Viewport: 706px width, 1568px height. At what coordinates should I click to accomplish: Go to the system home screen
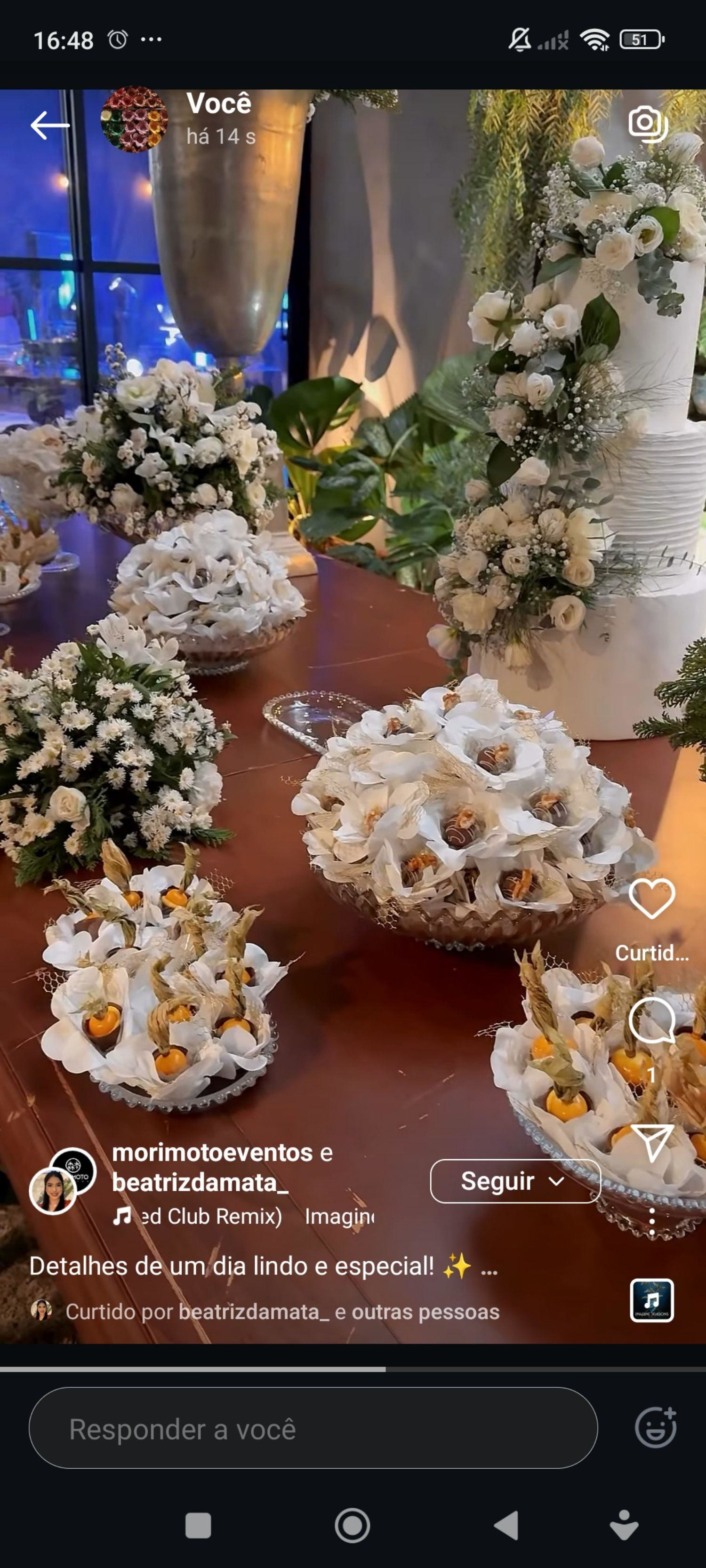[353, 1525]
